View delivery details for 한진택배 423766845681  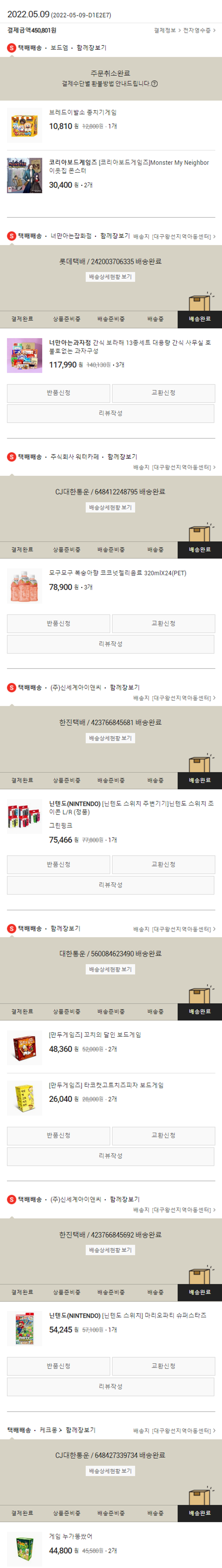click(x=110, y=738)
